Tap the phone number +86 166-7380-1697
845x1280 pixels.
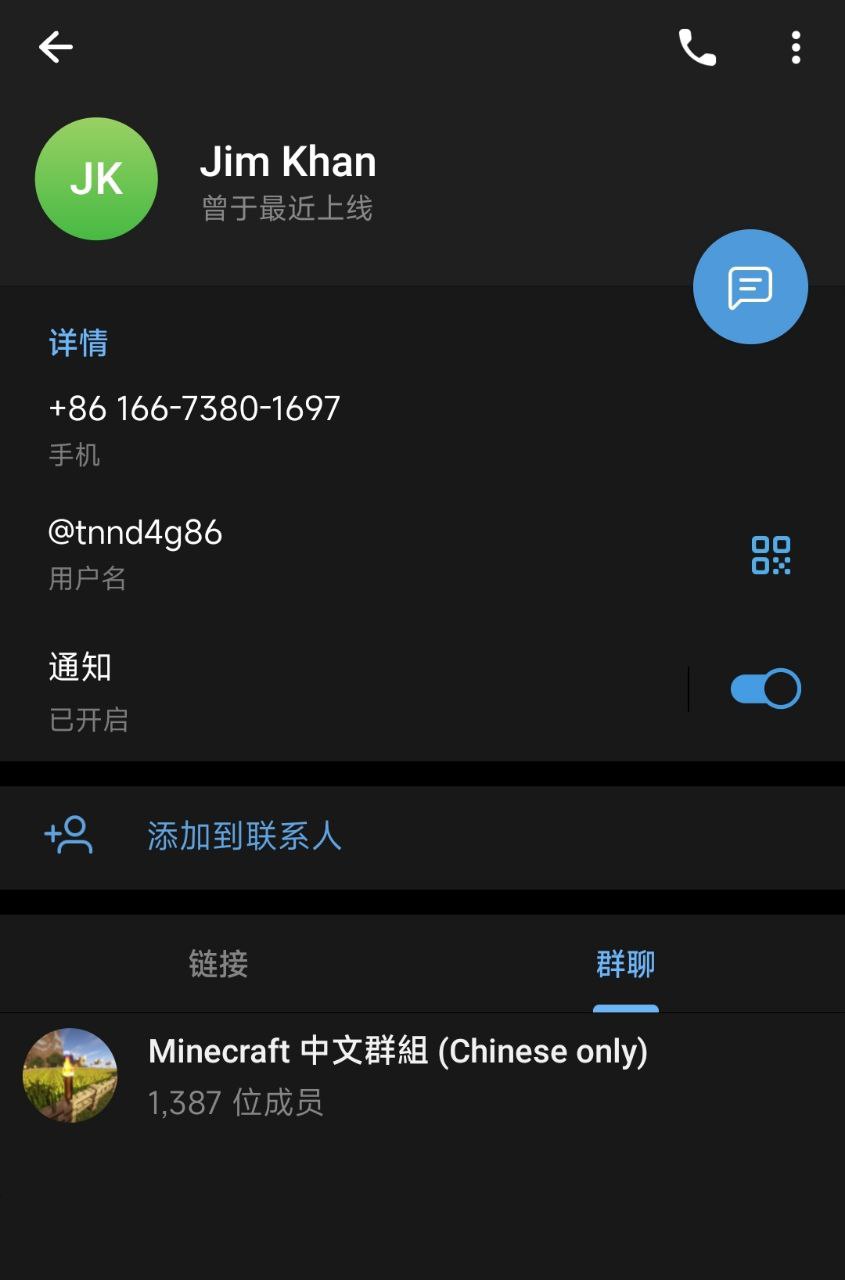[x=195, y=409]
